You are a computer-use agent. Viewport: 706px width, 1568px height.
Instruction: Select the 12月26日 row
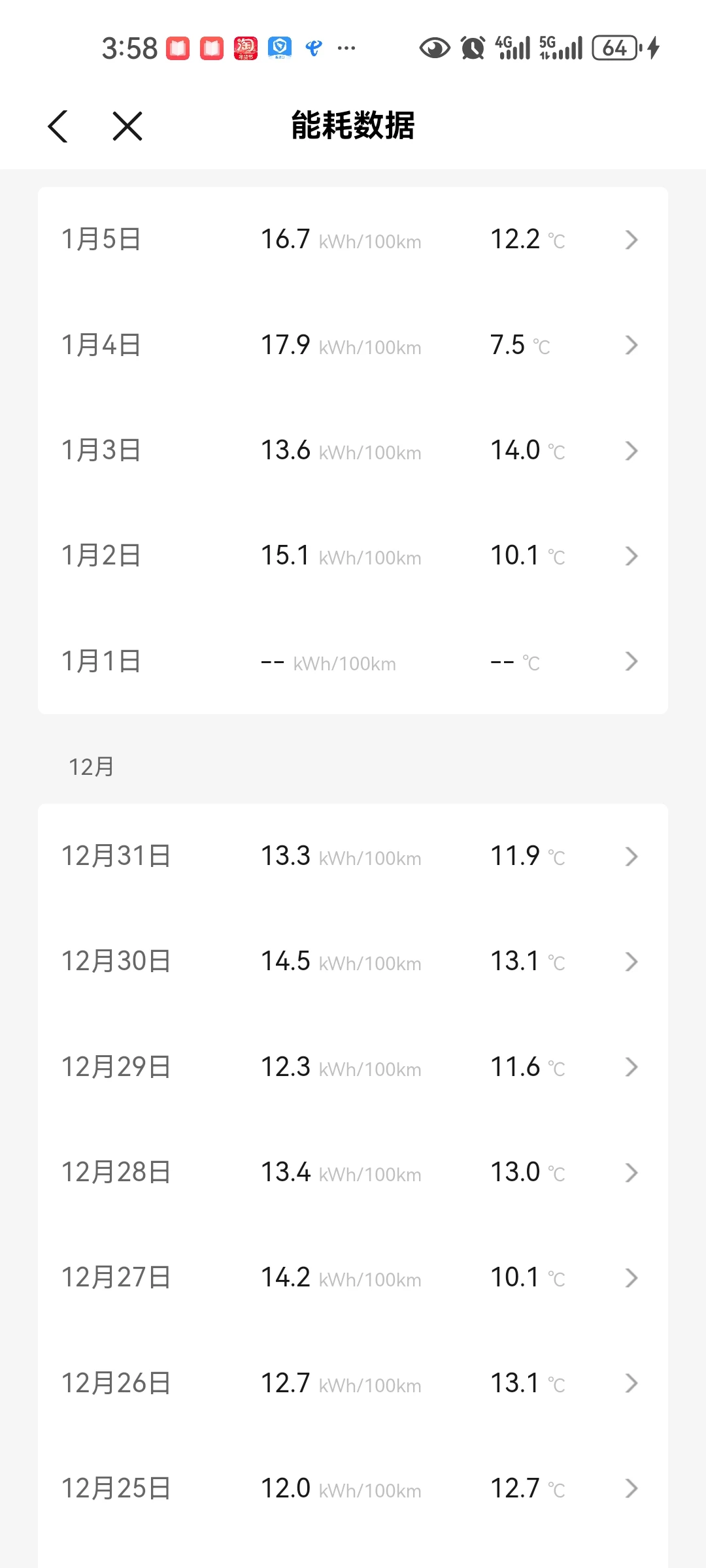(353, 1384)
